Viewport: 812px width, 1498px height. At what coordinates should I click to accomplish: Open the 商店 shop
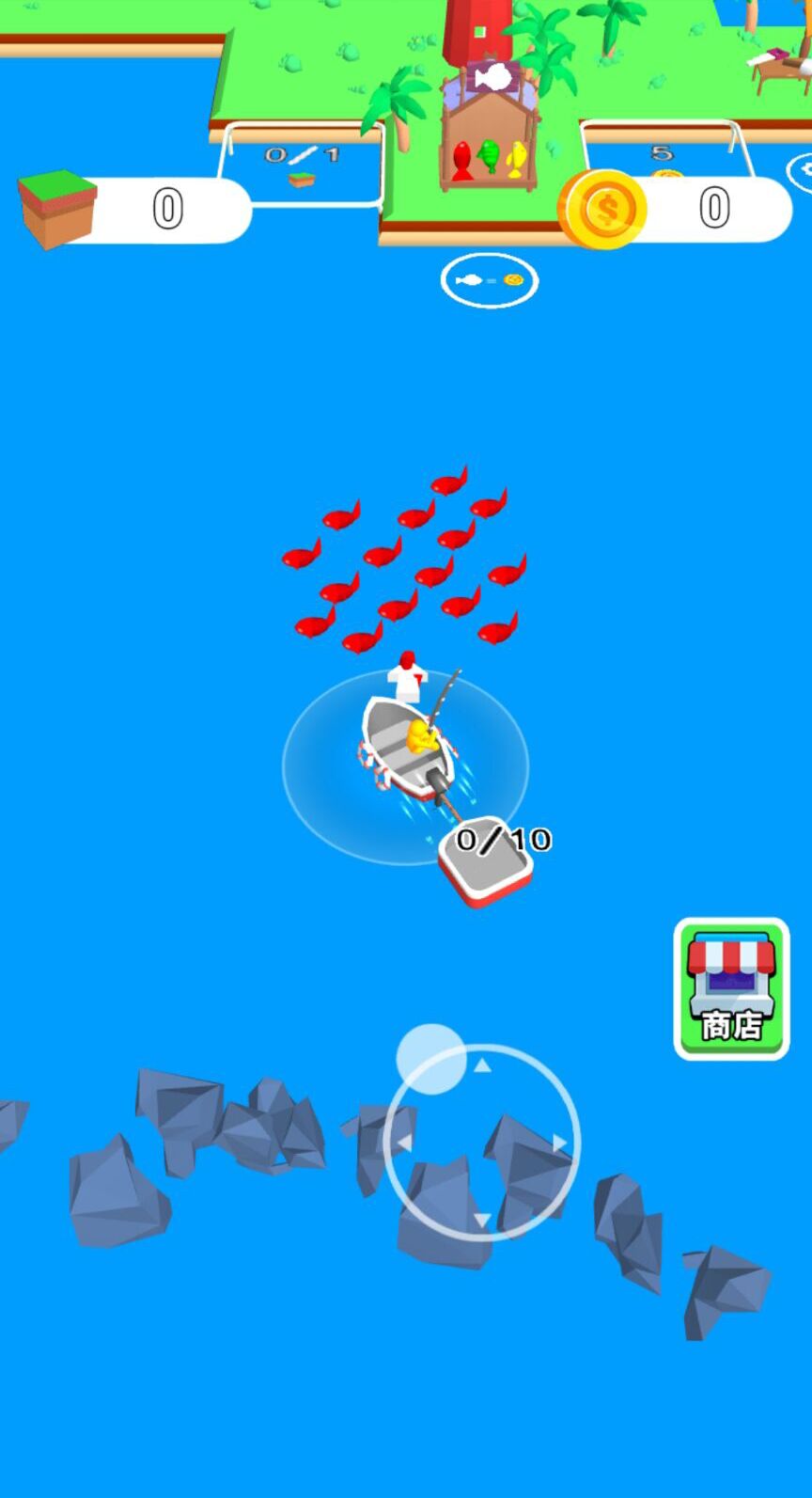tap(731, 988)
